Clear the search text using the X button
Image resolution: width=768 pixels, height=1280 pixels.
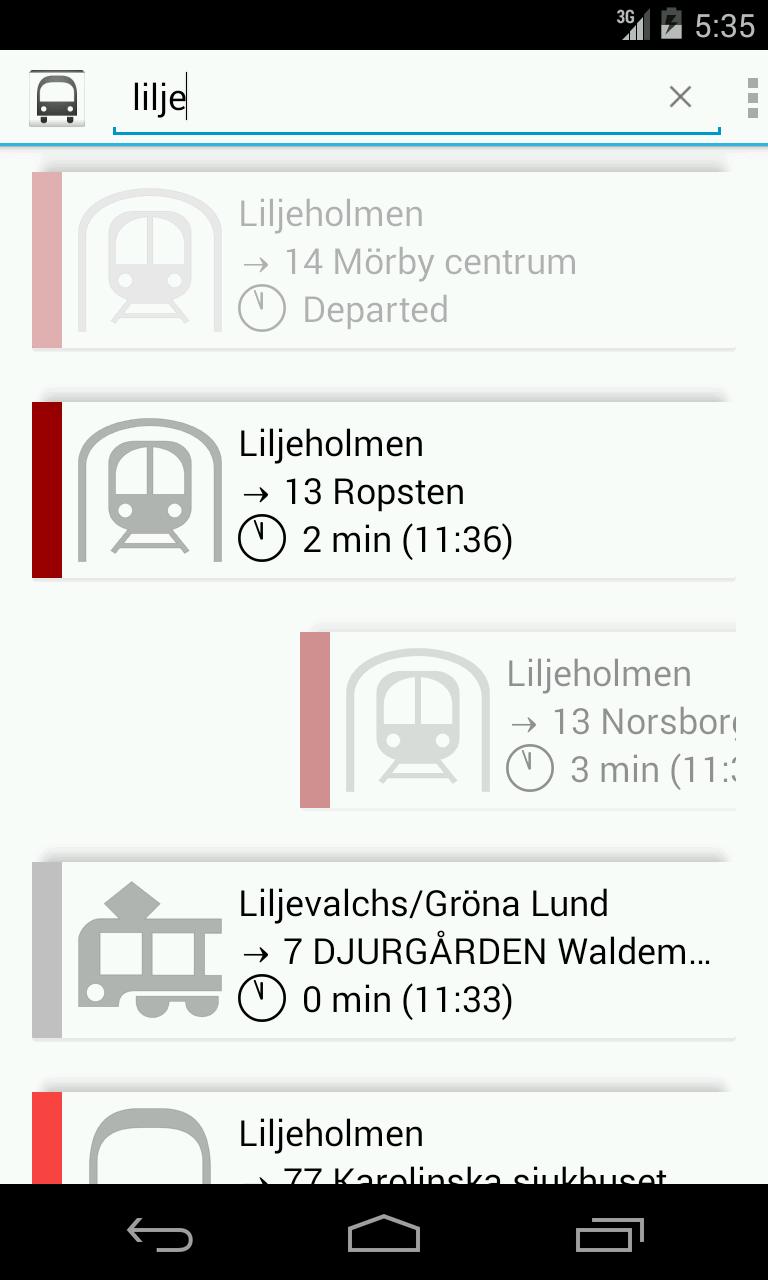681,96
